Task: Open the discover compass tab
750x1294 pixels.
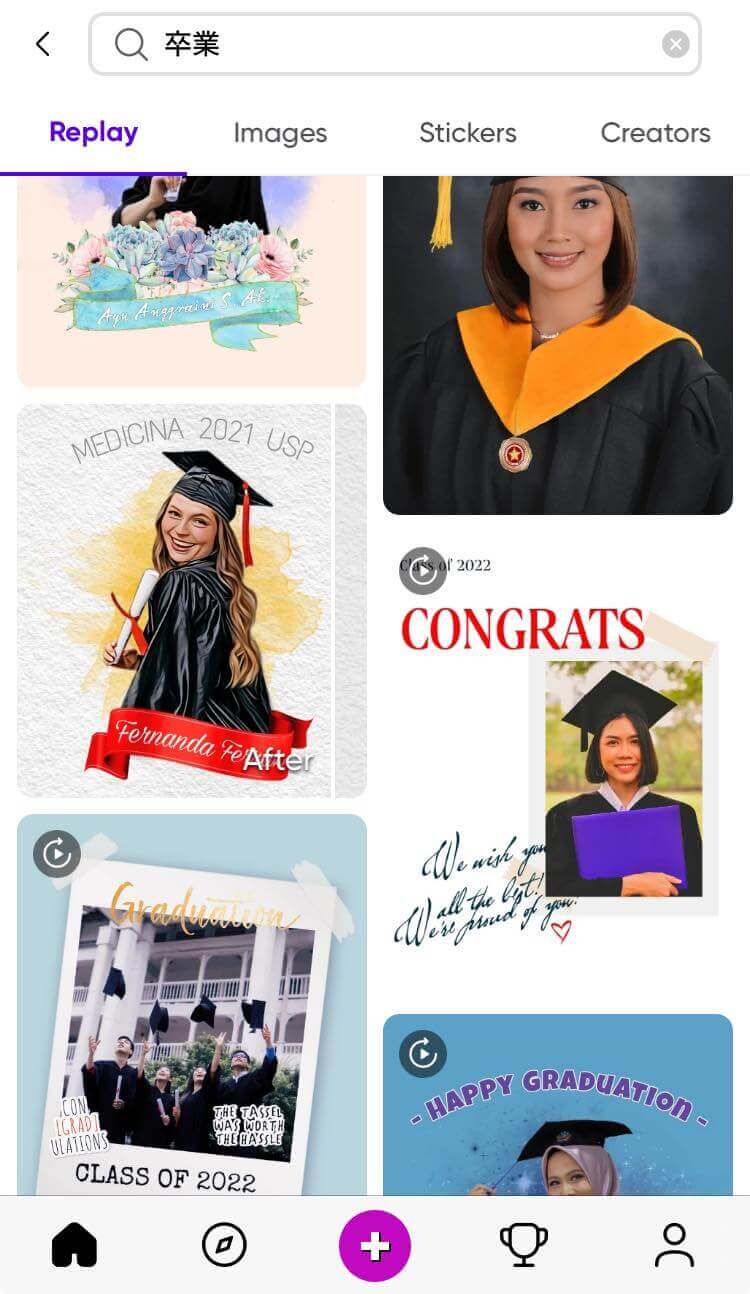Action: tap(225, 1246)
